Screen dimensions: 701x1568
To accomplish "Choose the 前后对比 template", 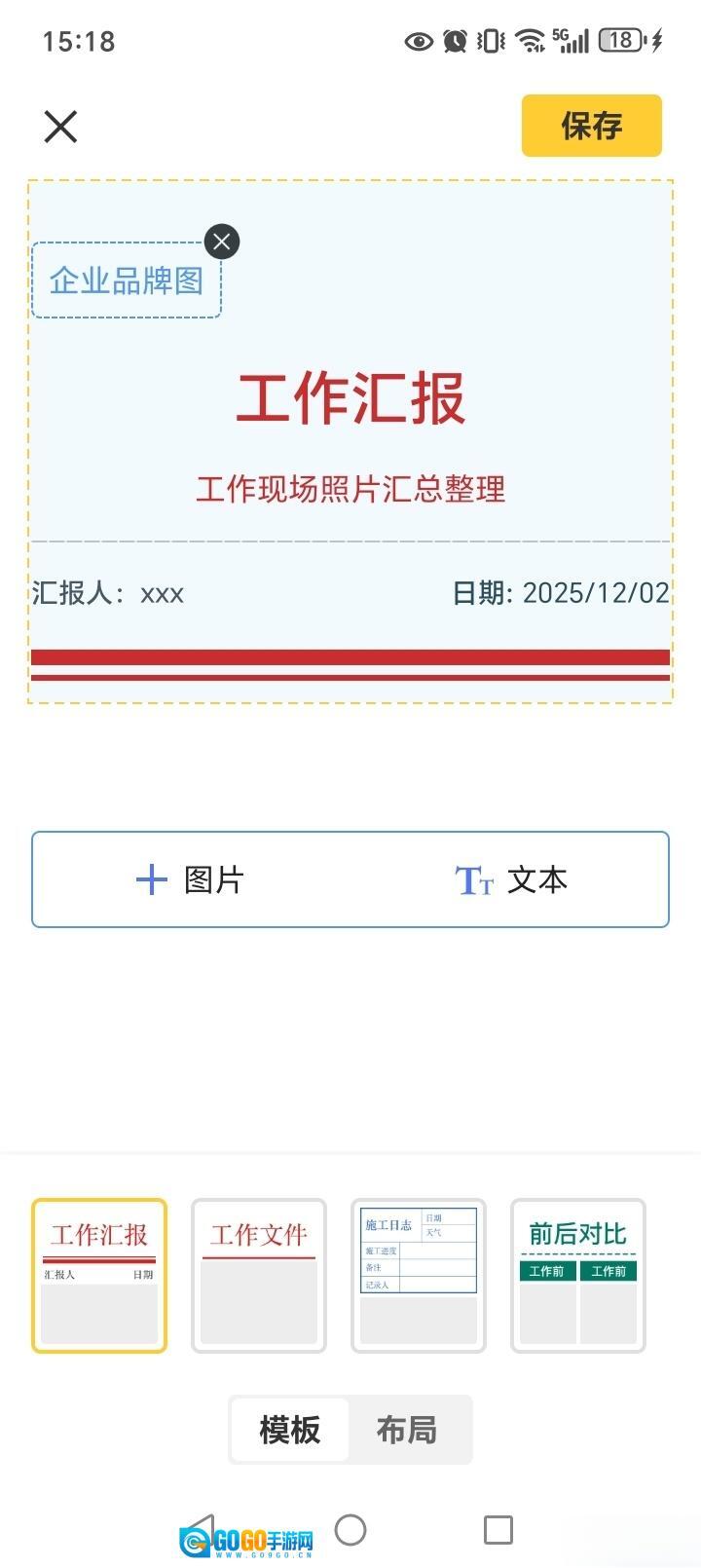I will click(x=578, y=1276).
